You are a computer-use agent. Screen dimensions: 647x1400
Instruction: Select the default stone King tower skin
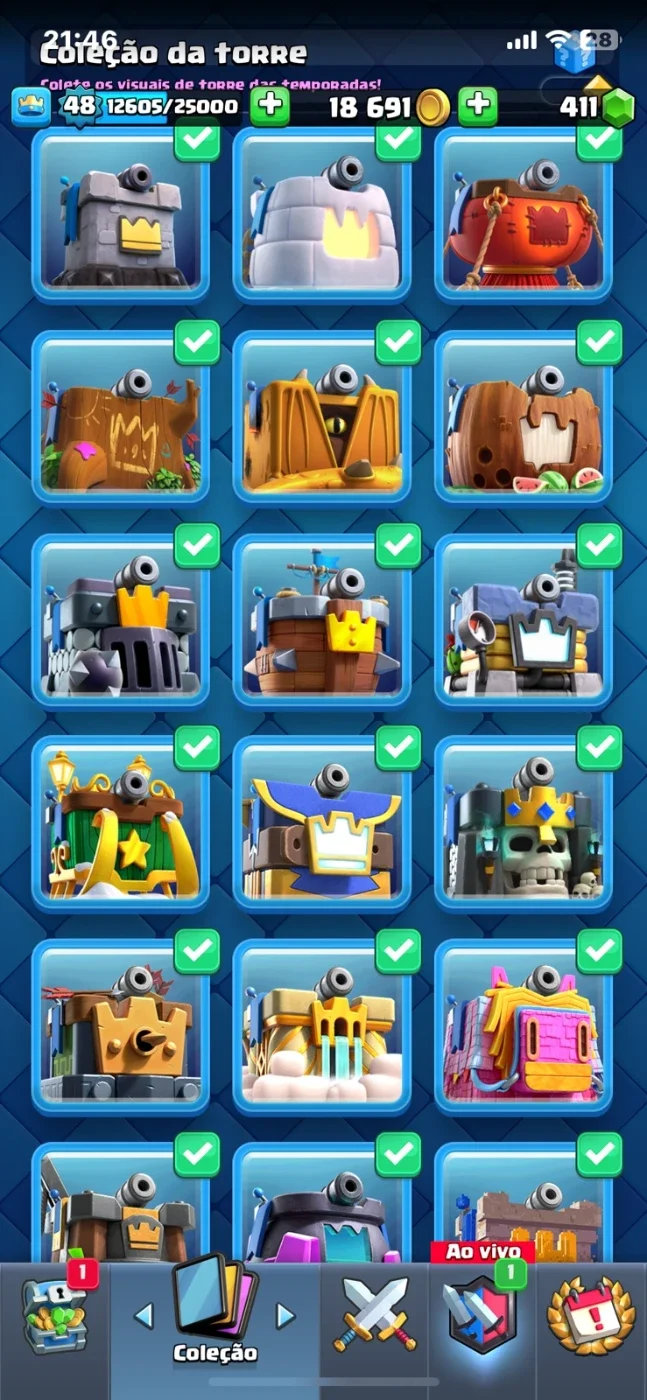click(121, 213)
